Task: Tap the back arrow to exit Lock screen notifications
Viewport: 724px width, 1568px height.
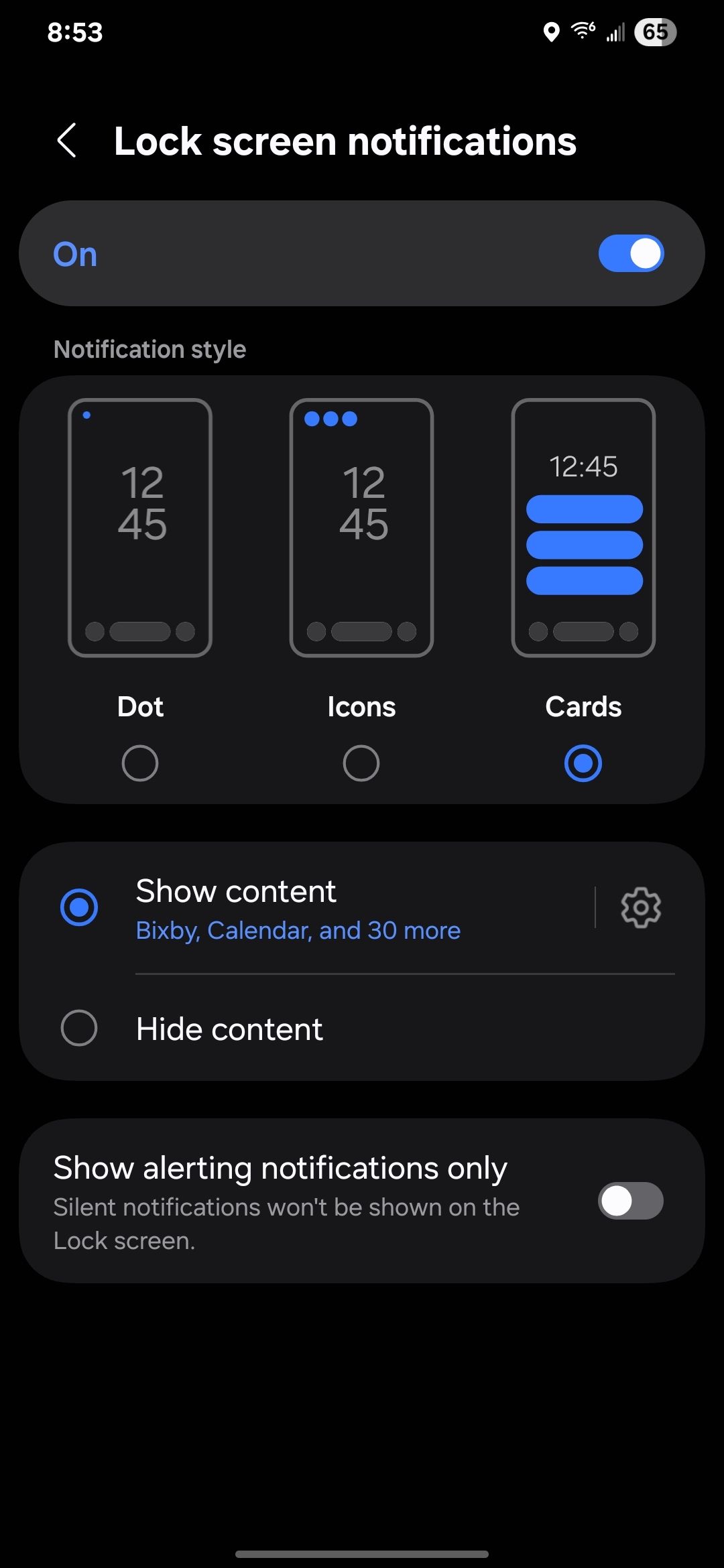Action: (x=68, y=141)
